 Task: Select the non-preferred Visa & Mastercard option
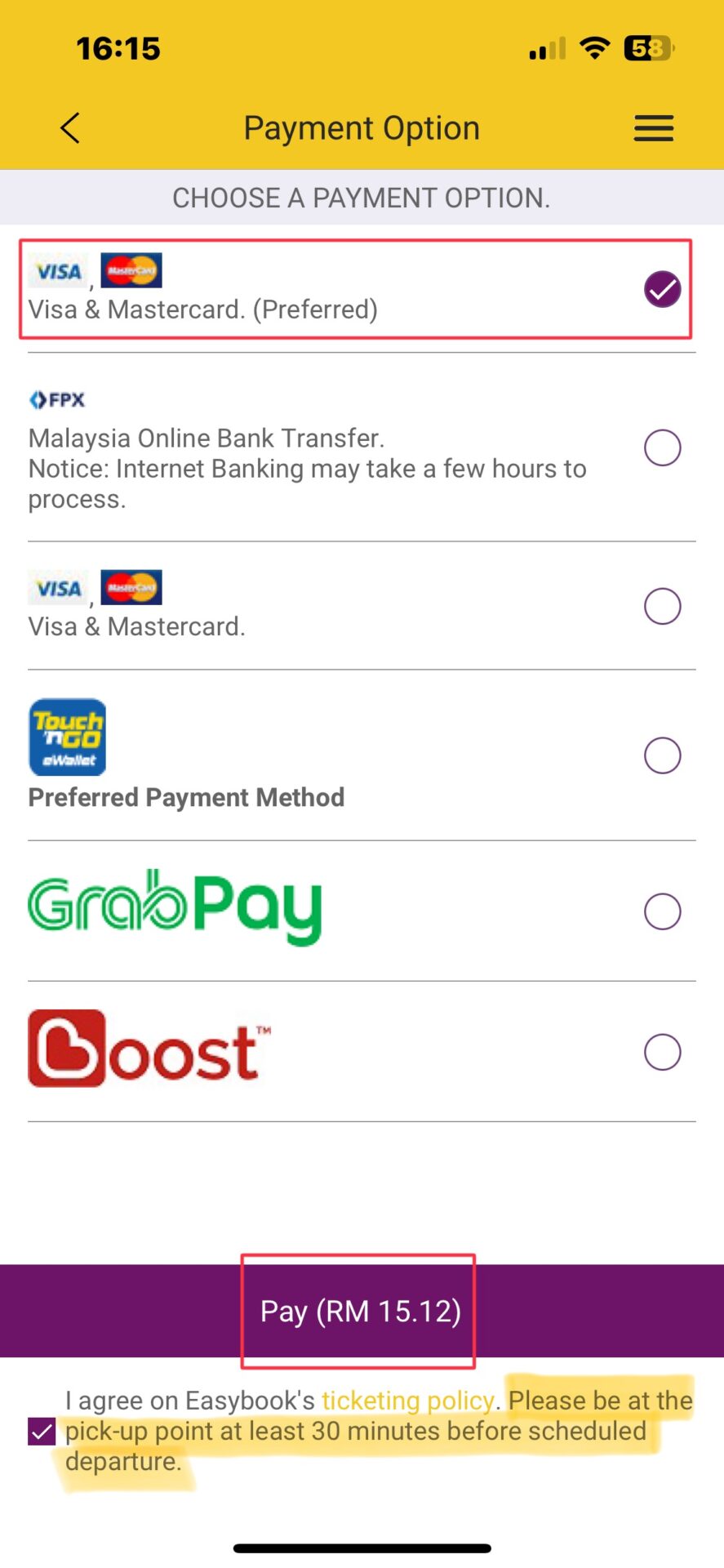pyautogui.click(x=662, y=606)
